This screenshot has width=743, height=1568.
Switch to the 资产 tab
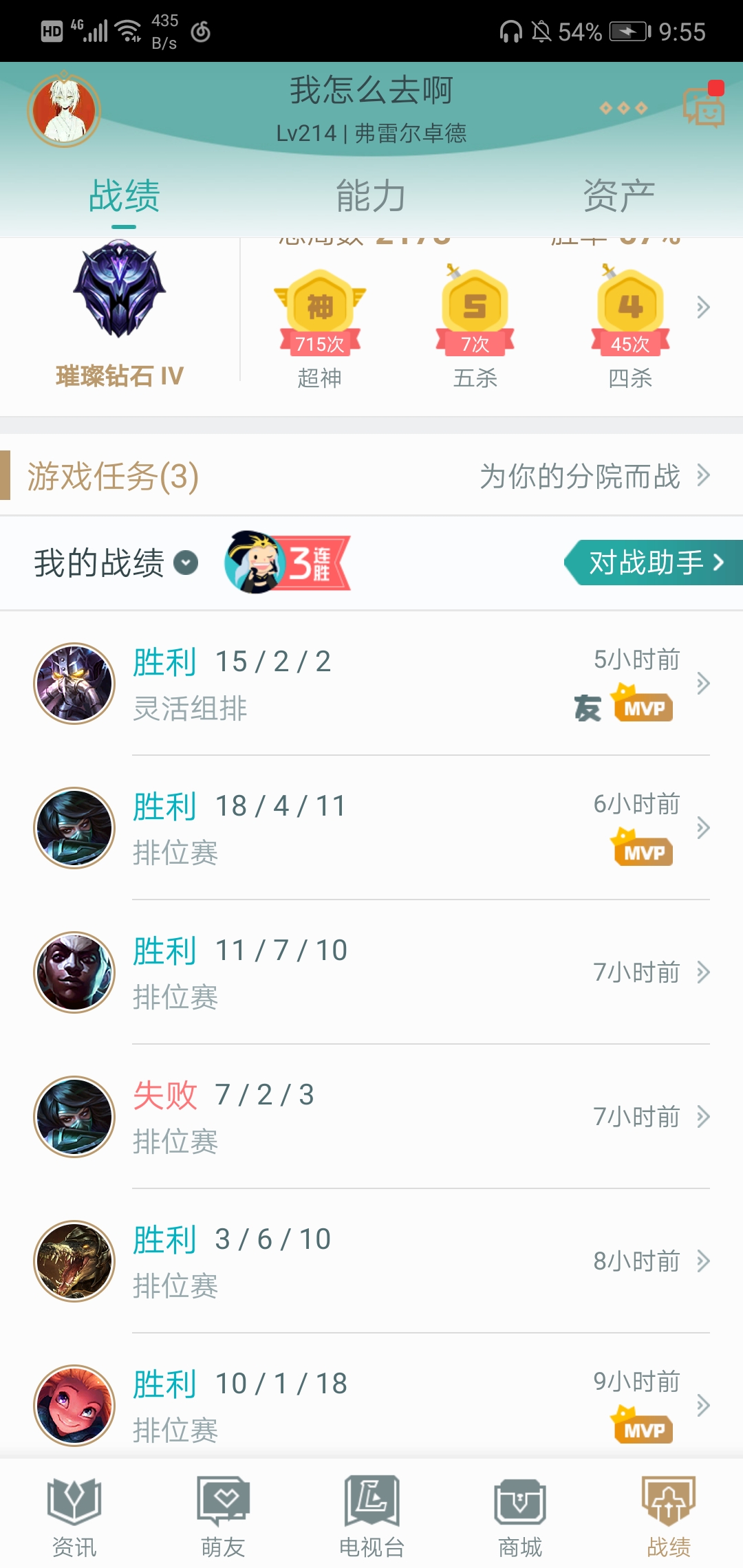tap(618, 196)
